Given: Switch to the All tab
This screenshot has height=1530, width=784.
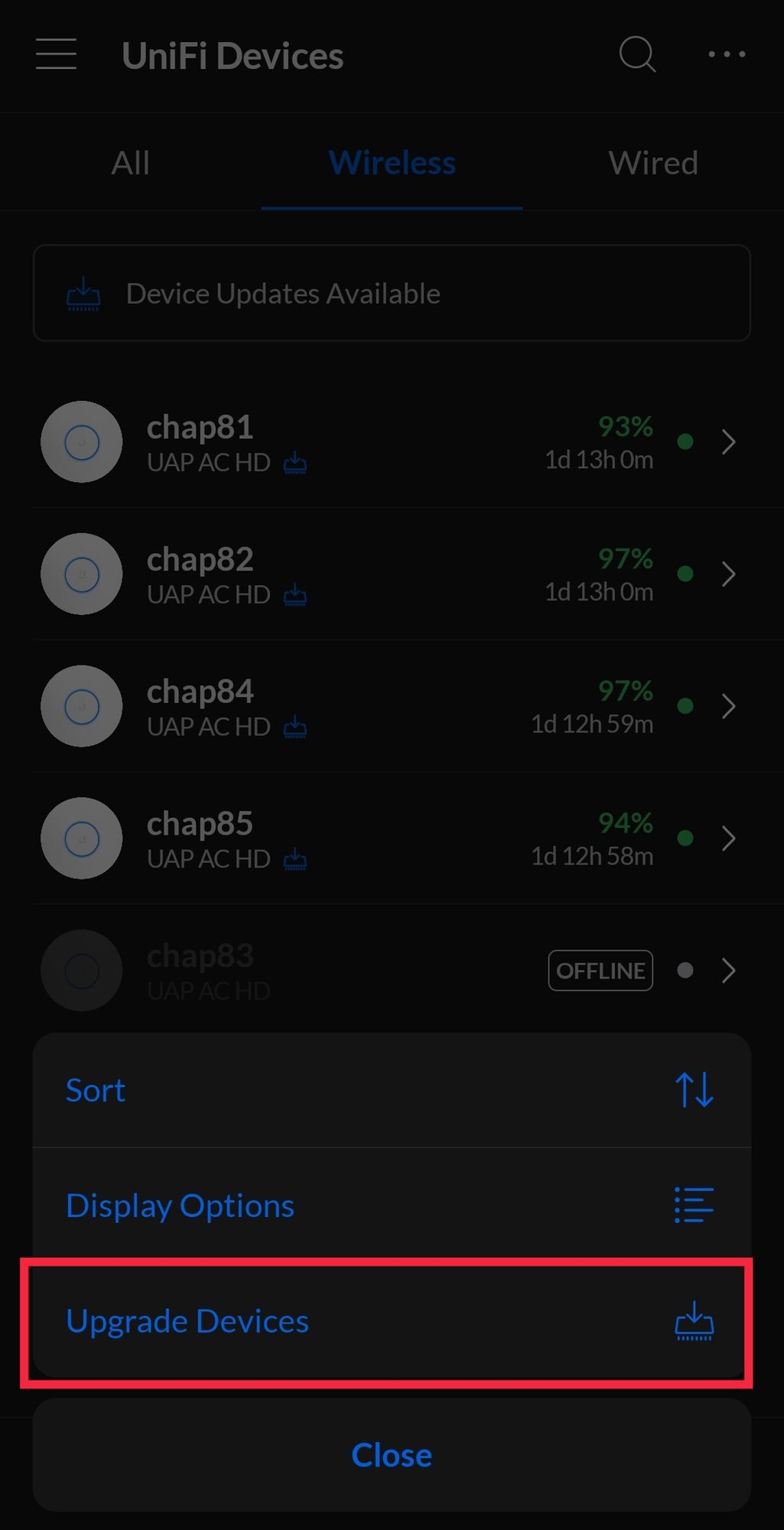Looking at the screenshot, I should (131, 163).
